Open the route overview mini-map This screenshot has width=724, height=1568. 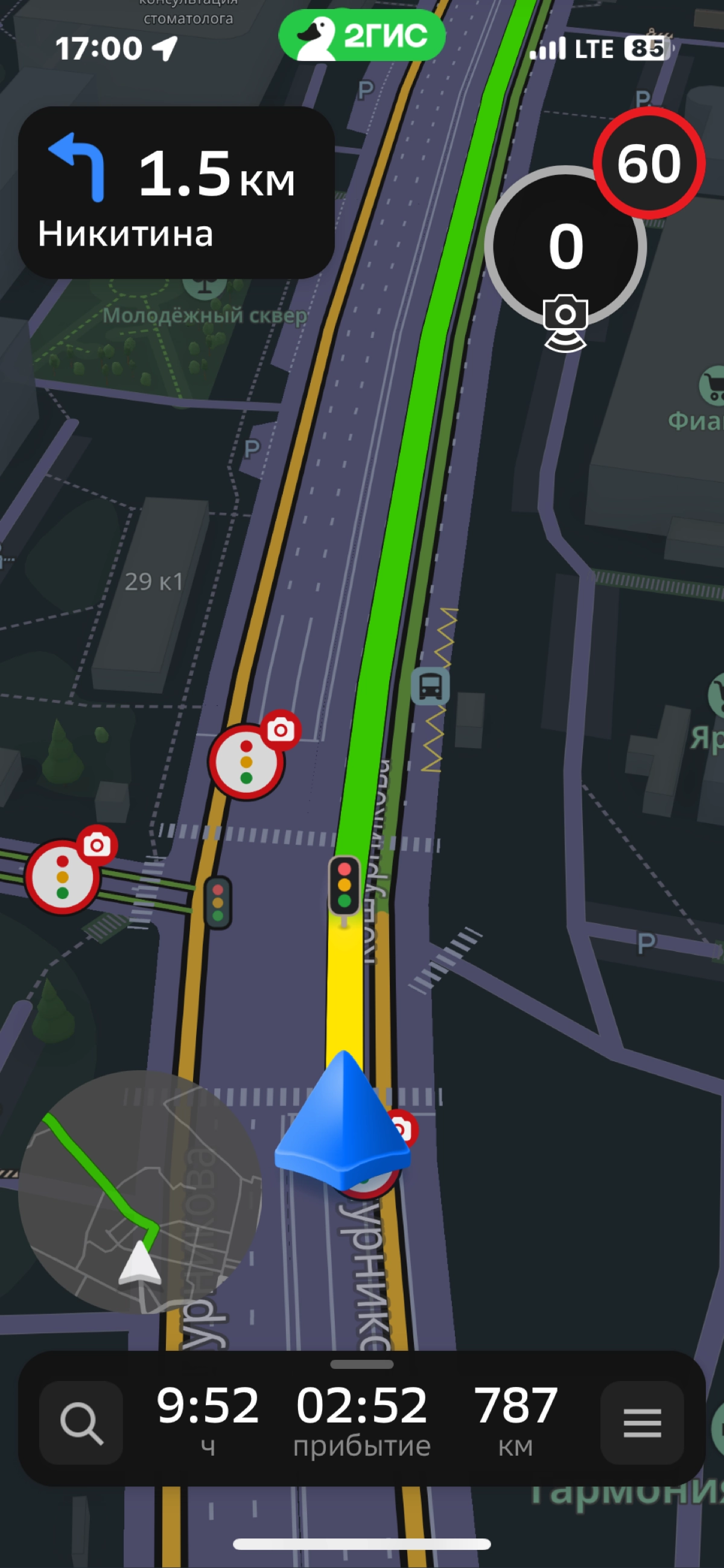[x=140, y=1191]
